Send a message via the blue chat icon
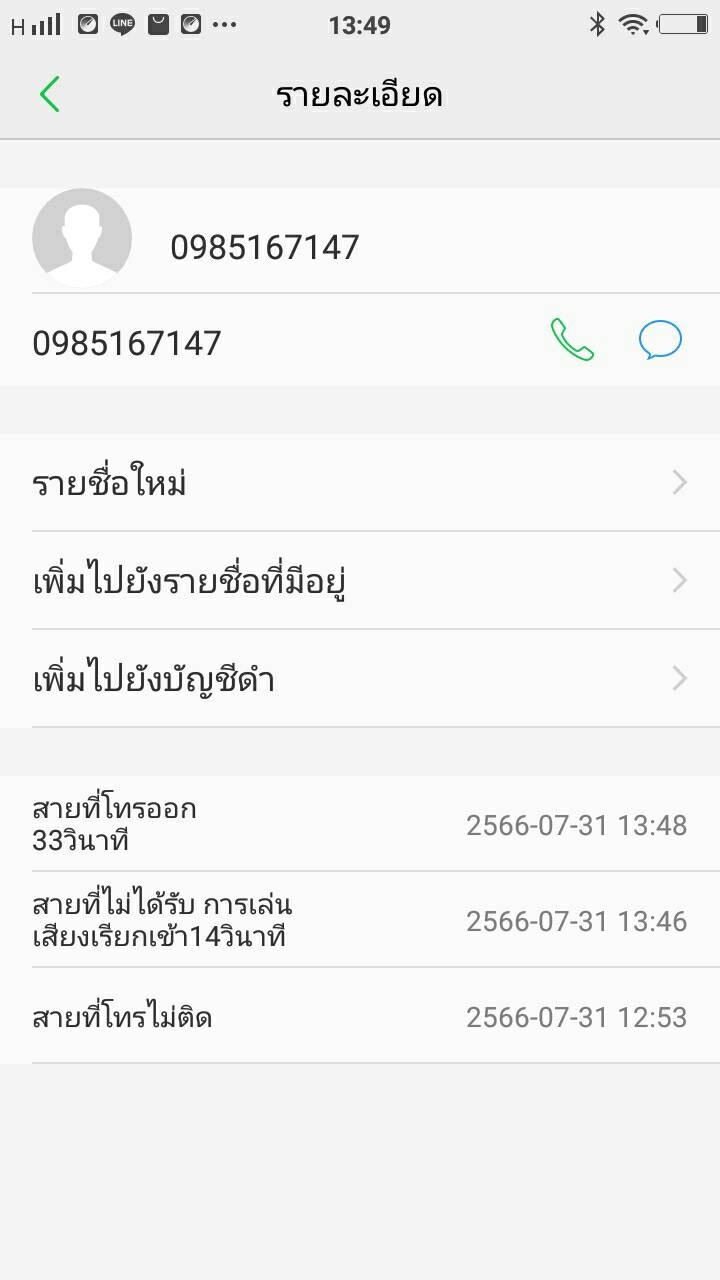720x1280 pixels. tap(660, 341)
